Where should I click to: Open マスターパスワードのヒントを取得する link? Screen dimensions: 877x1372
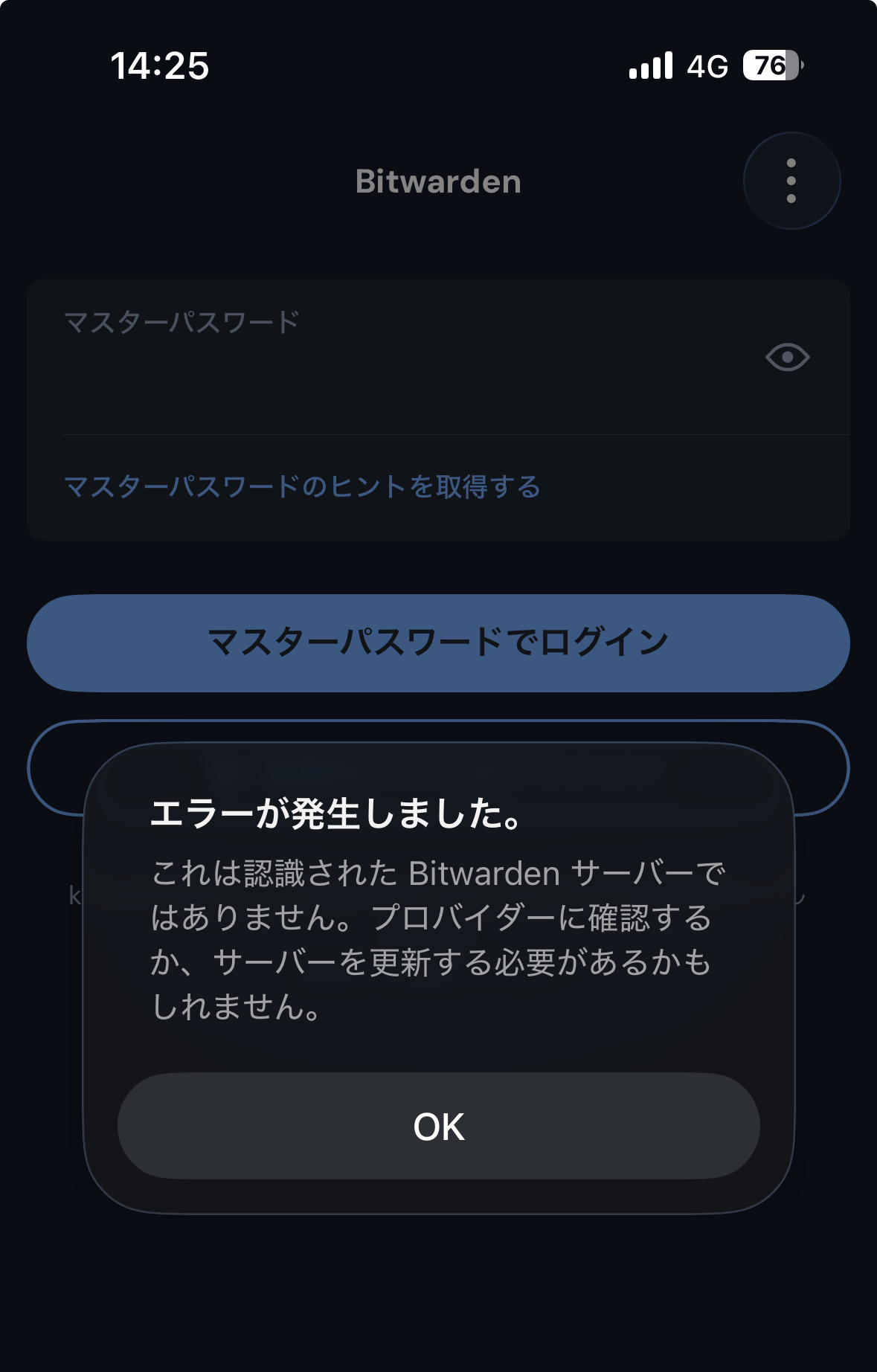(x=302, y=487)
